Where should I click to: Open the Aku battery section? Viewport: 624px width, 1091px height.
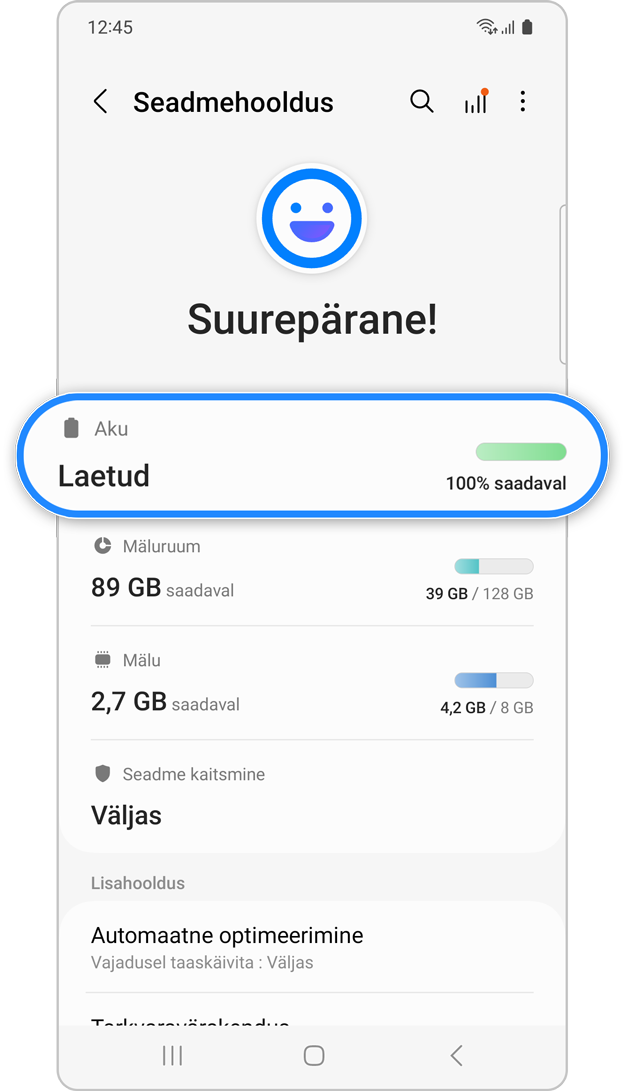coord(312,457)
